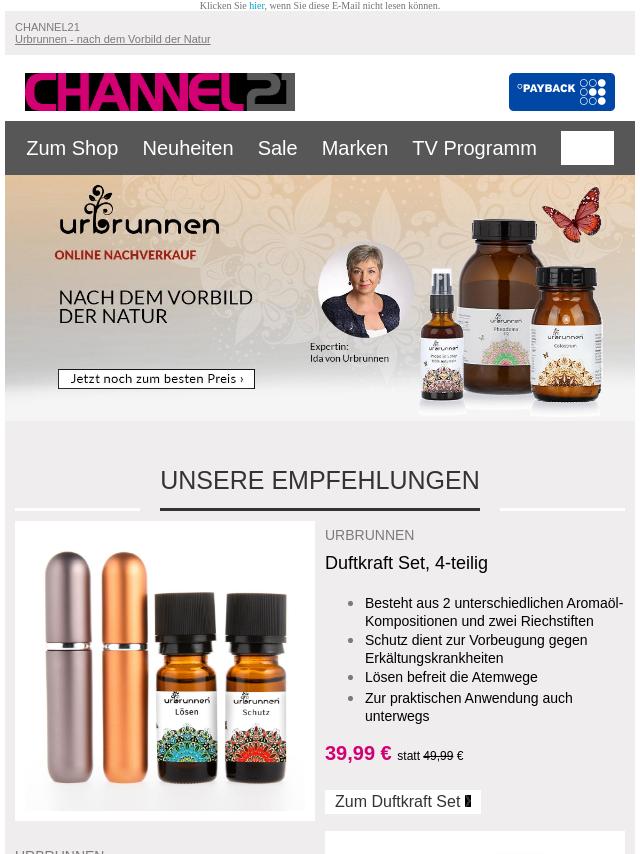Tap 'Jetzt noch zum besten Preis' button
Image resolution: width=640 pixels, height=854 pixels.
point(156,379)
